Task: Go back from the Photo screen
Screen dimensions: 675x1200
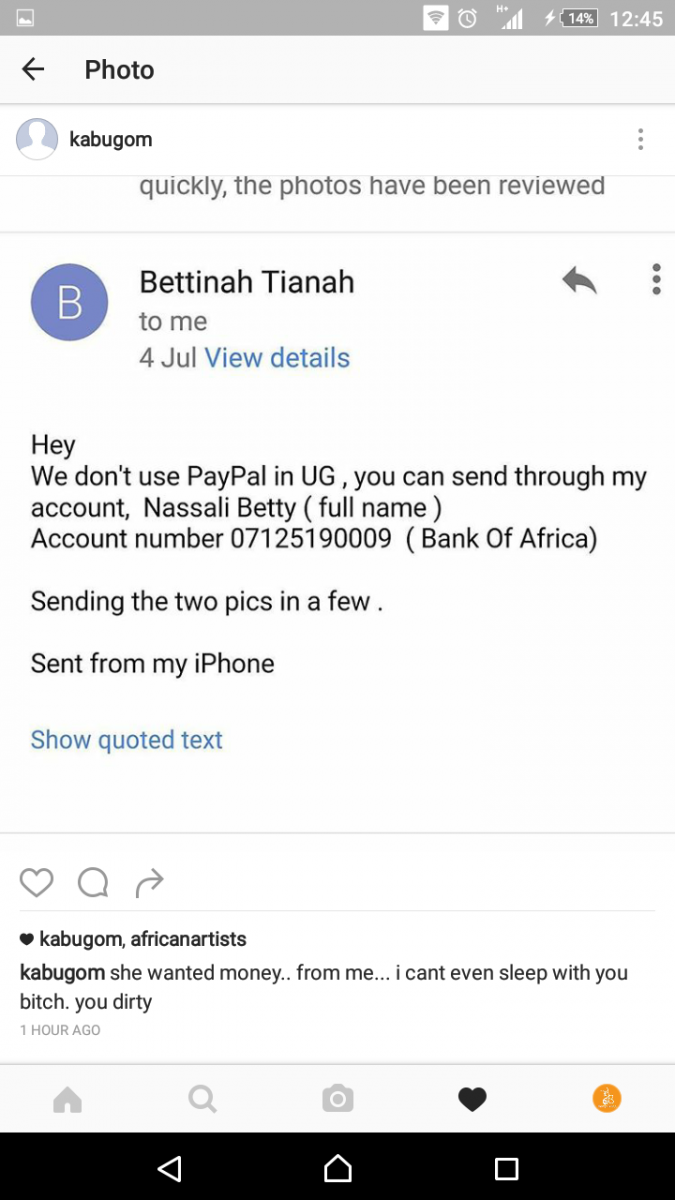Action: (33, 69)
